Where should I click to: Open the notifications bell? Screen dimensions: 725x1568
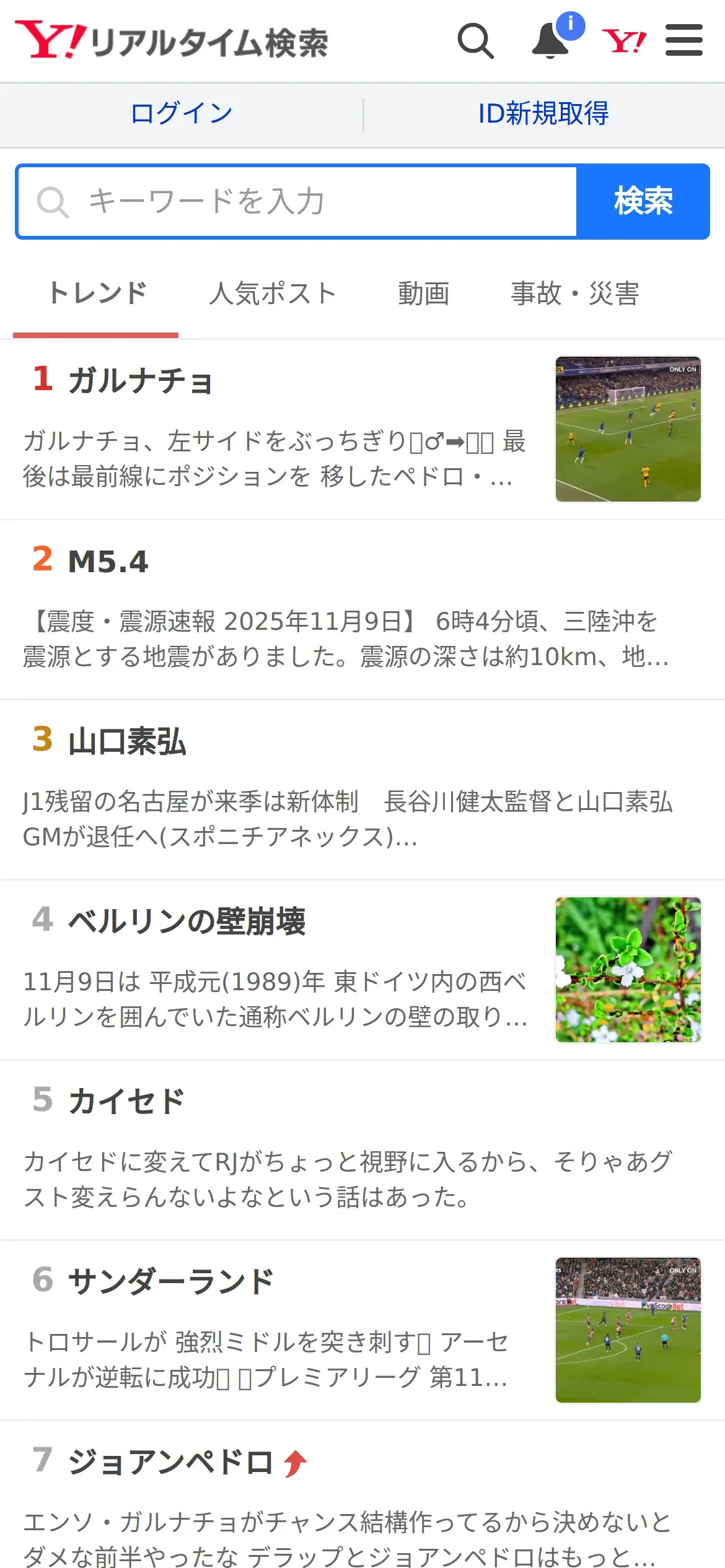(551, 41)
